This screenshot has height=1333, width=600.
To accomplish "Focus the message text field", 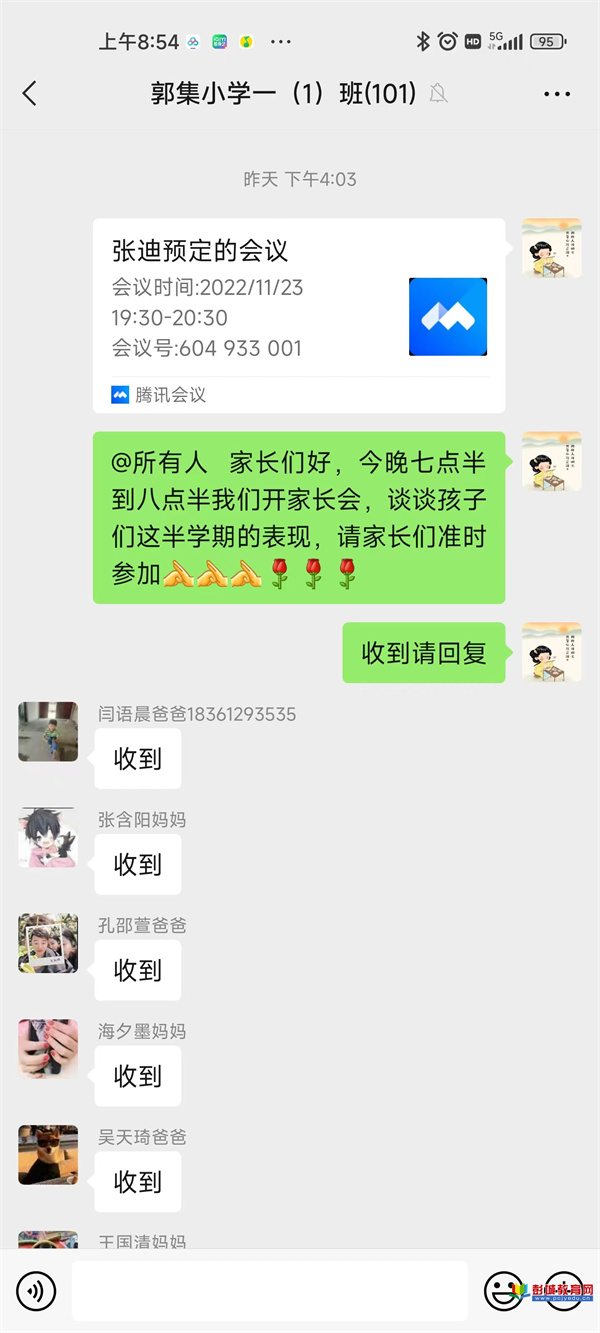I will pos(270,1291).
